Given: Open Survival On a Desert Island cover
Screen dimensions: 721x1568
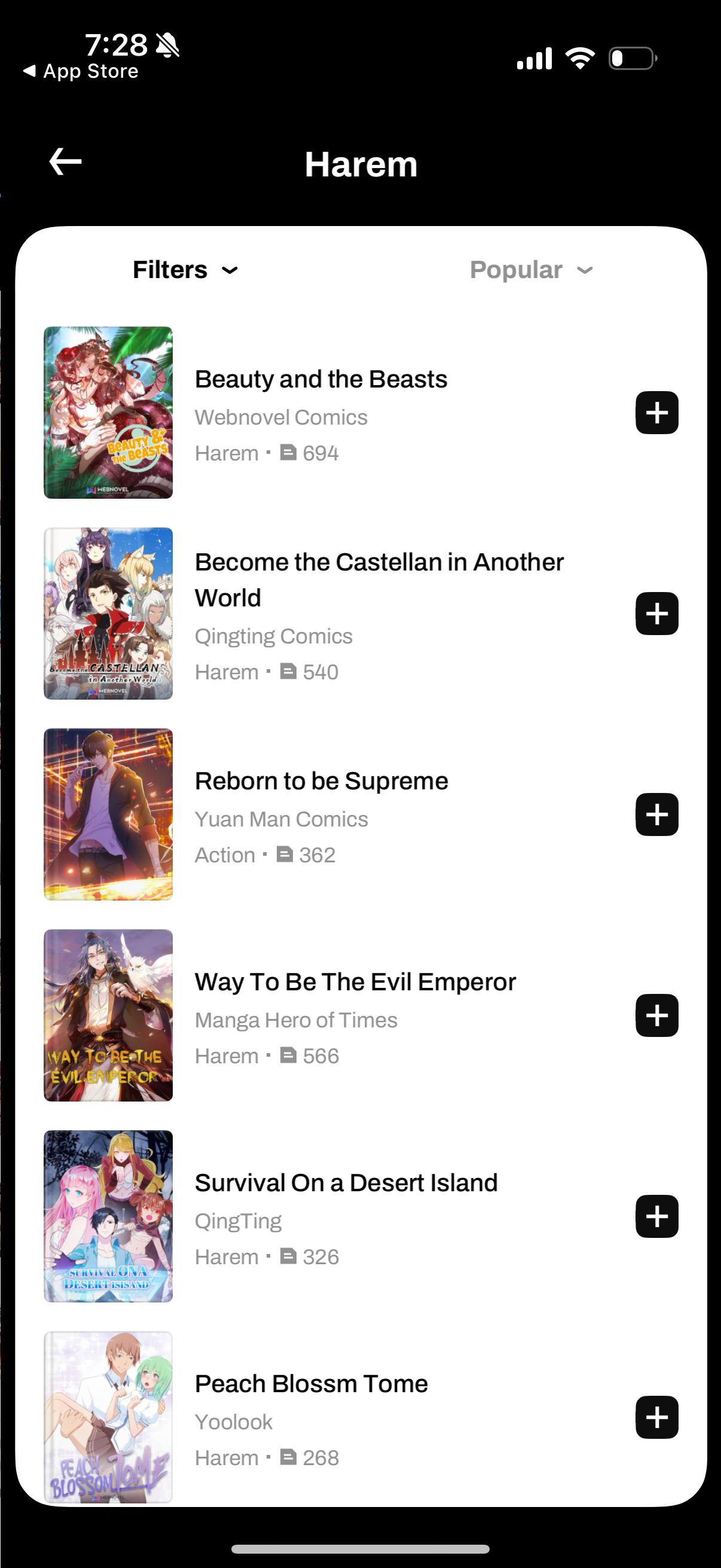Looking at the screenshot, I should click(x=108, y=1217).
